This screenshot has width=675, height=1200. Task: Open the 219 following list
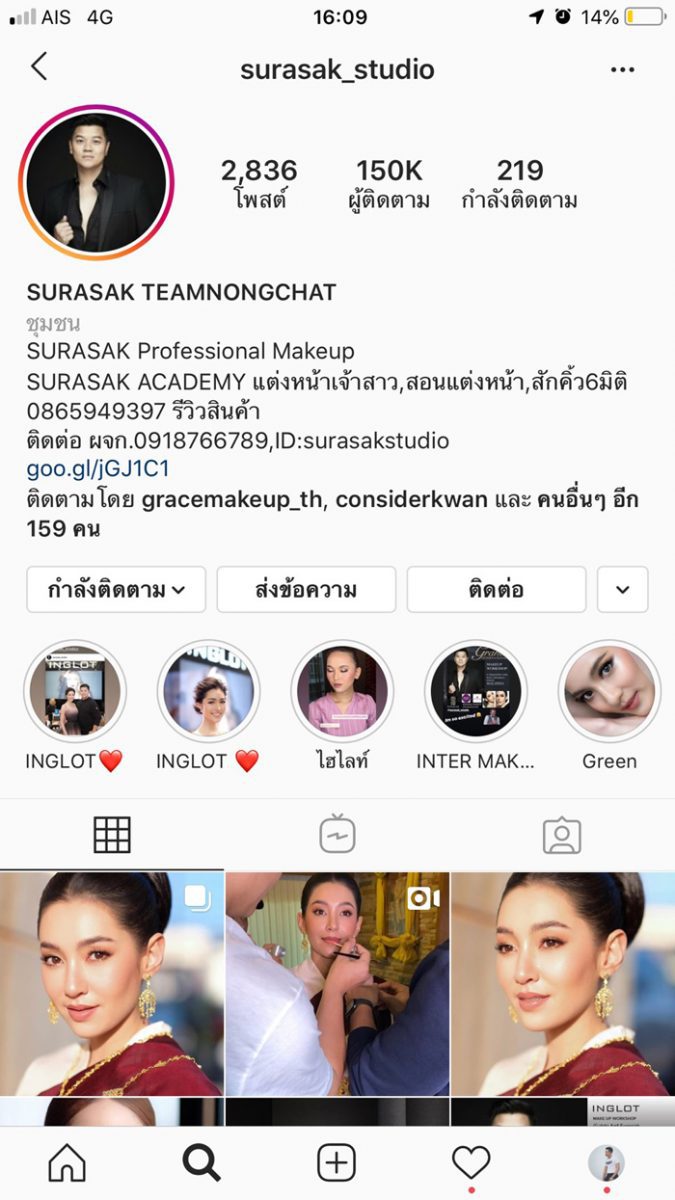[x=519, y=184]
